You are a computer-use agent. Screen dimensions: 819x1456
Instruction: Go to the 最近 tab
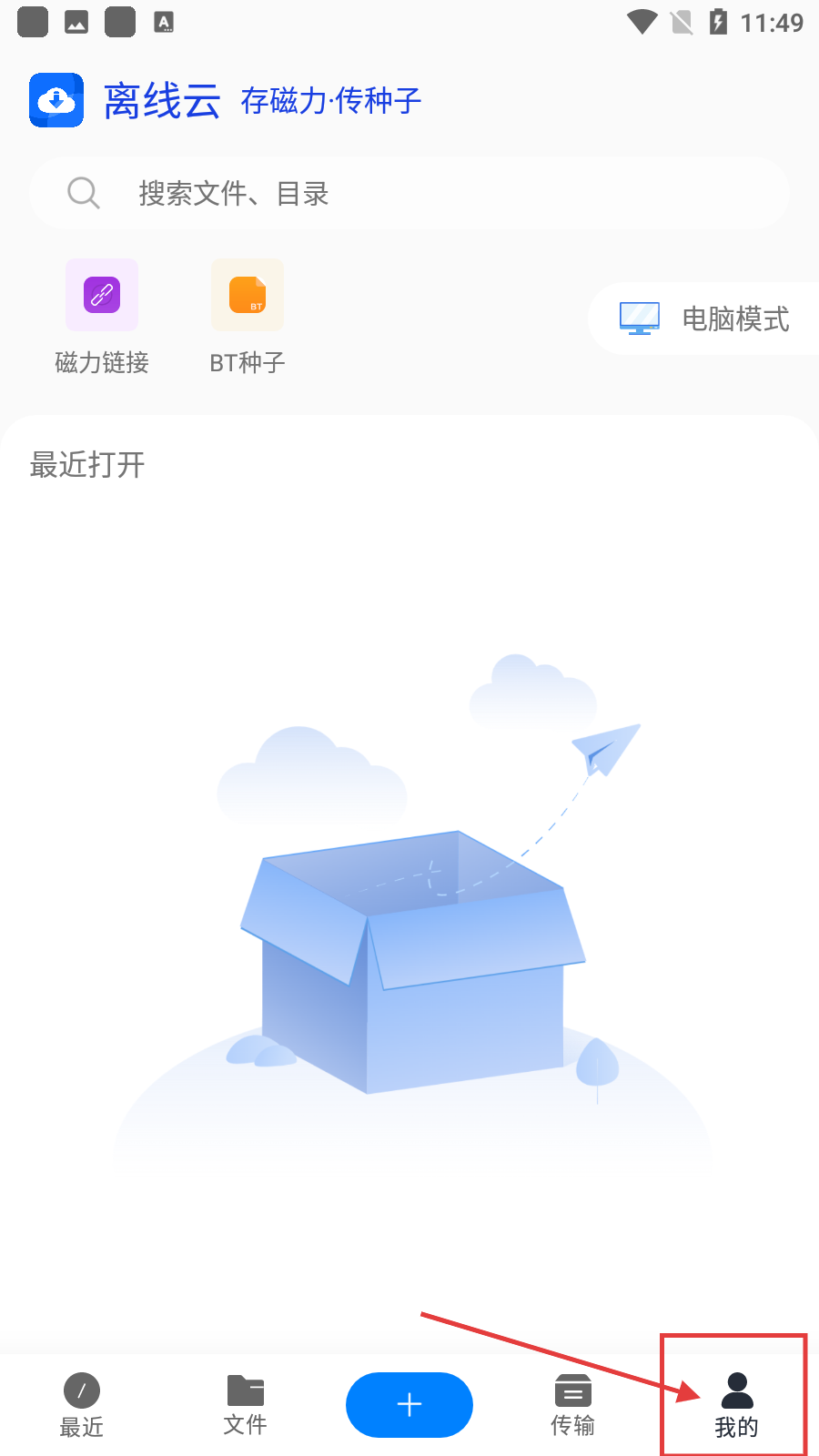(82, 1405)
